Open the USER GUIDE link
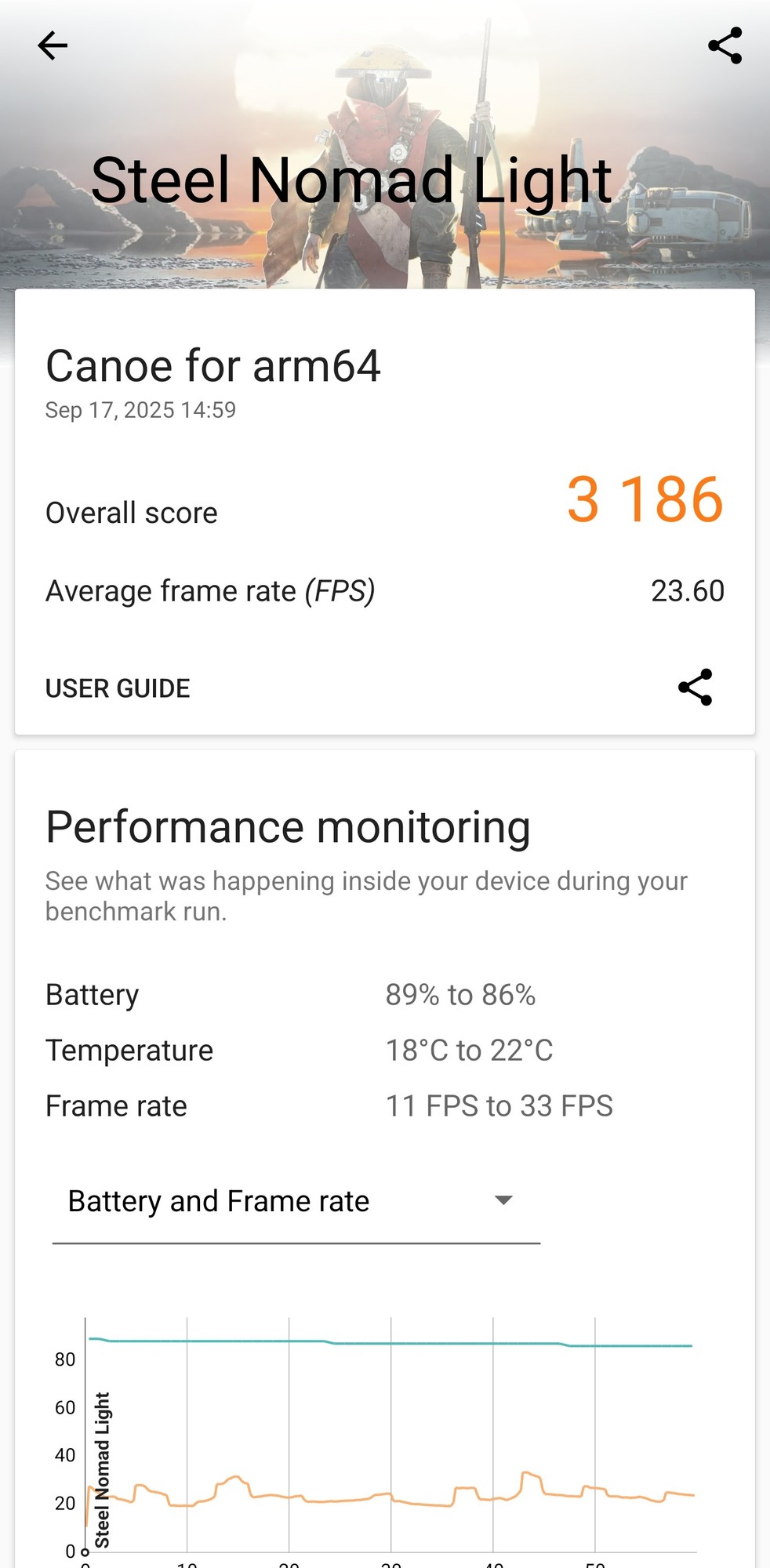 [x=118, y=688]
